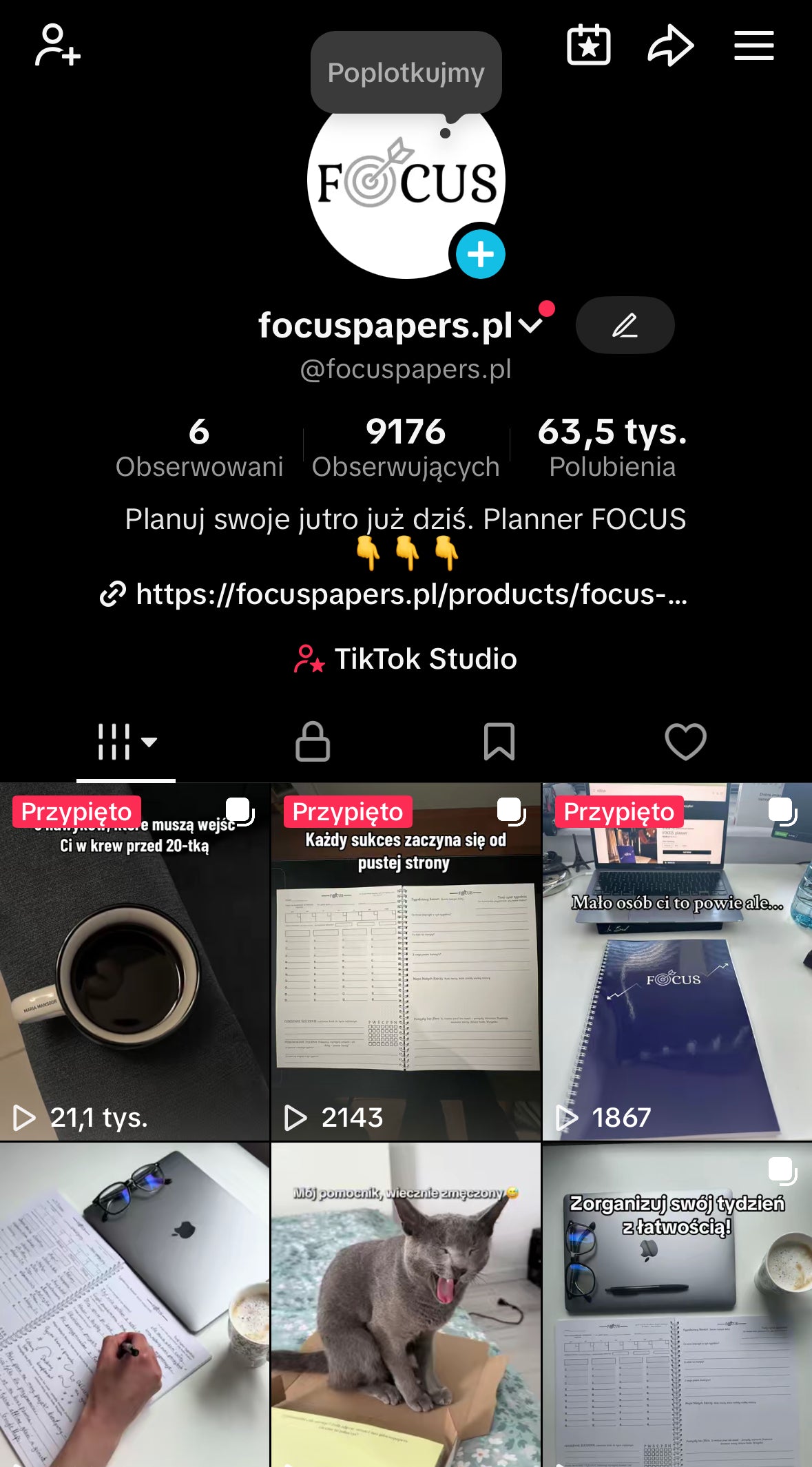Screen dimensions: 812x1467
Task: View the 9176 Obserwujących followers list
Action: 406,448
